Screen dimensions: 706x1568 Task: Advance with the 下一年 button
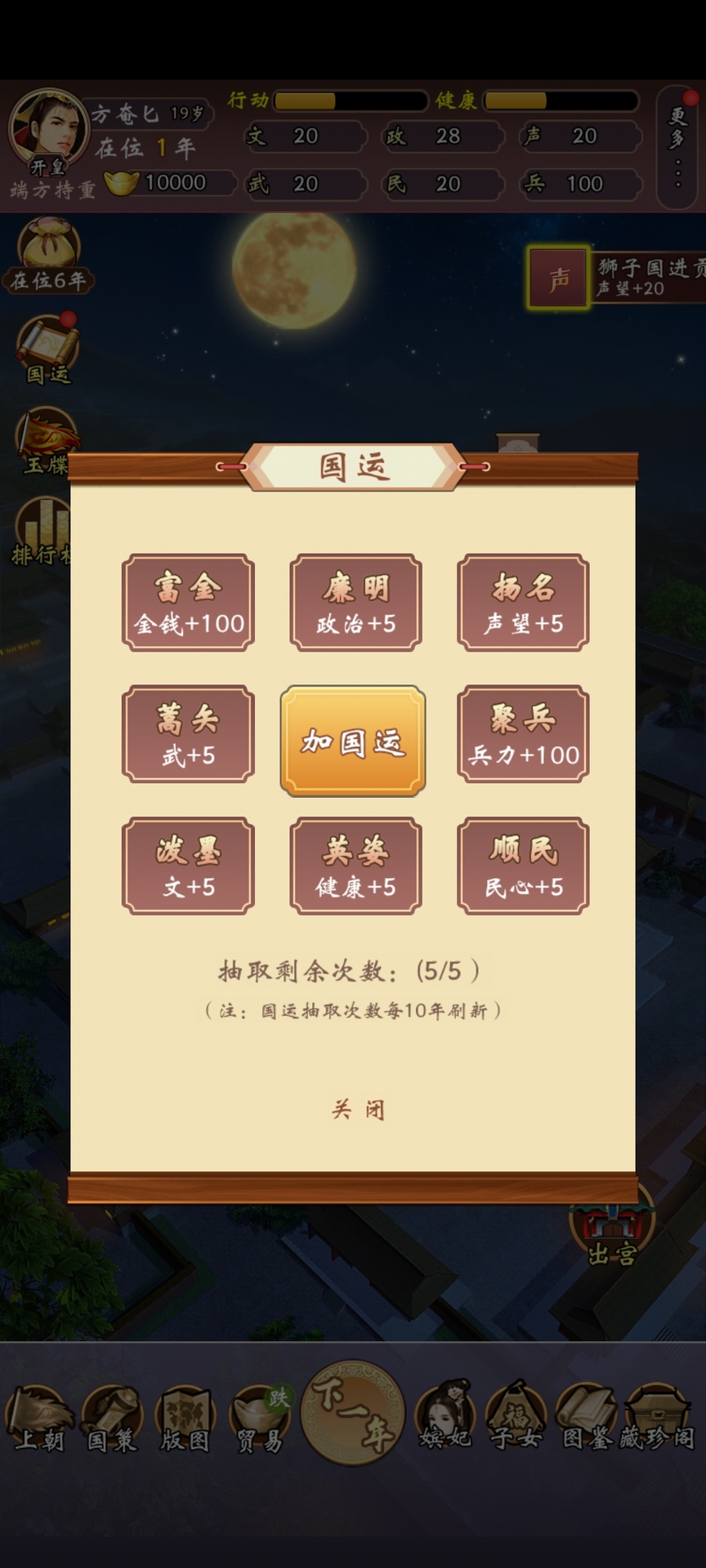[x=353, y=1413]
